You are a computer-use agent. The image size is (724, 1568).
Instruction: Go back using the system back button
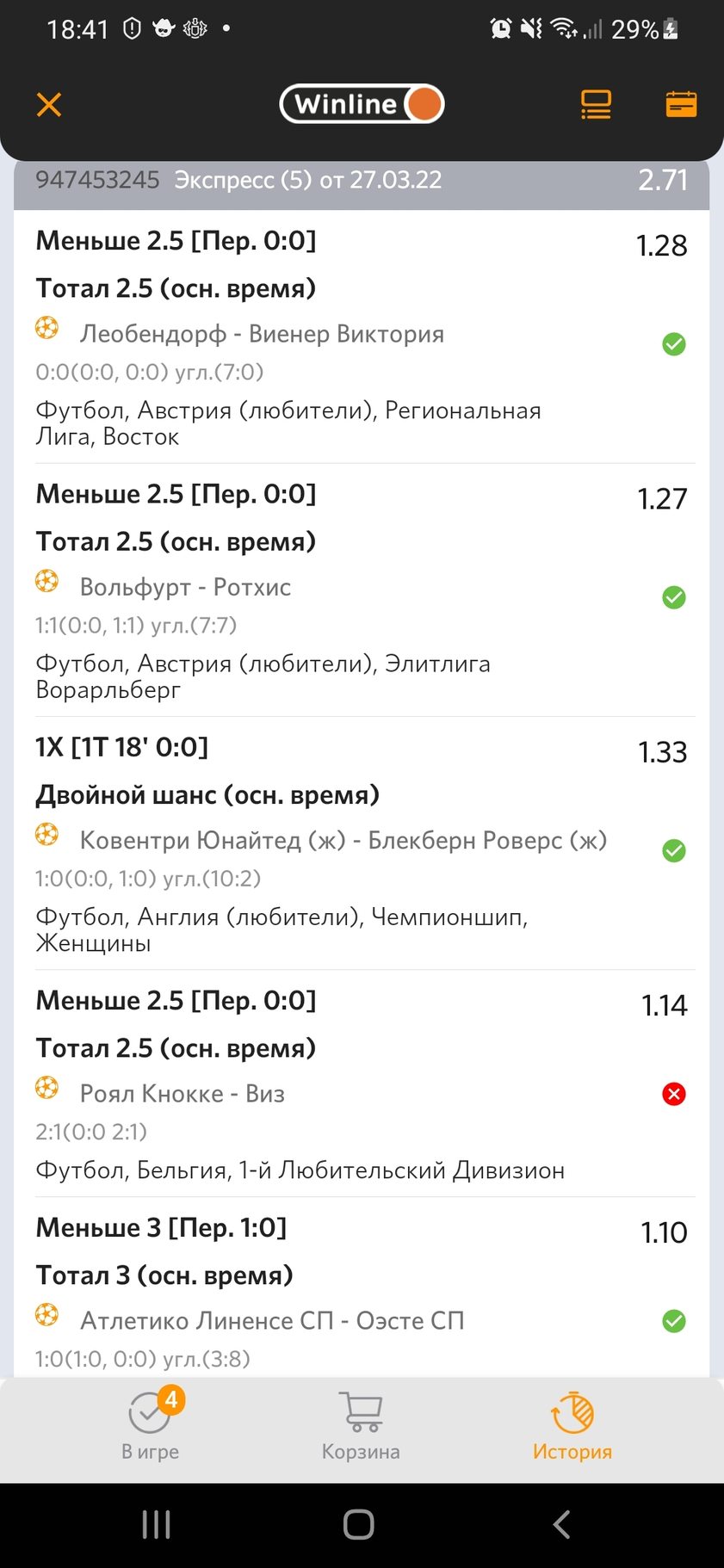tap(561, 1525)
